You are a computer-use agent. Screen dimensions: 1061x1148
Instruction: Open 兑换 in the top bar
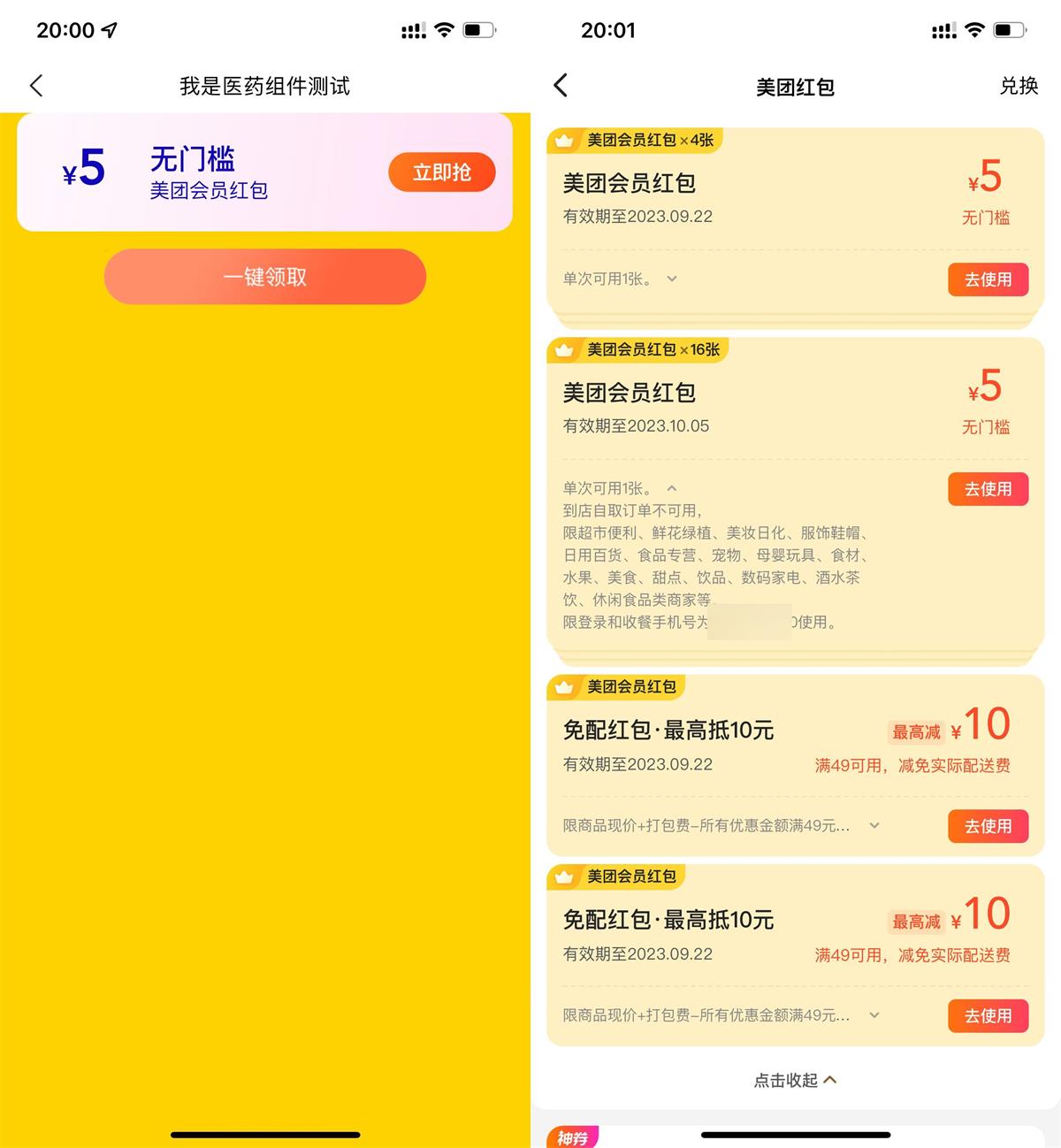click(x=1019, y=86)
